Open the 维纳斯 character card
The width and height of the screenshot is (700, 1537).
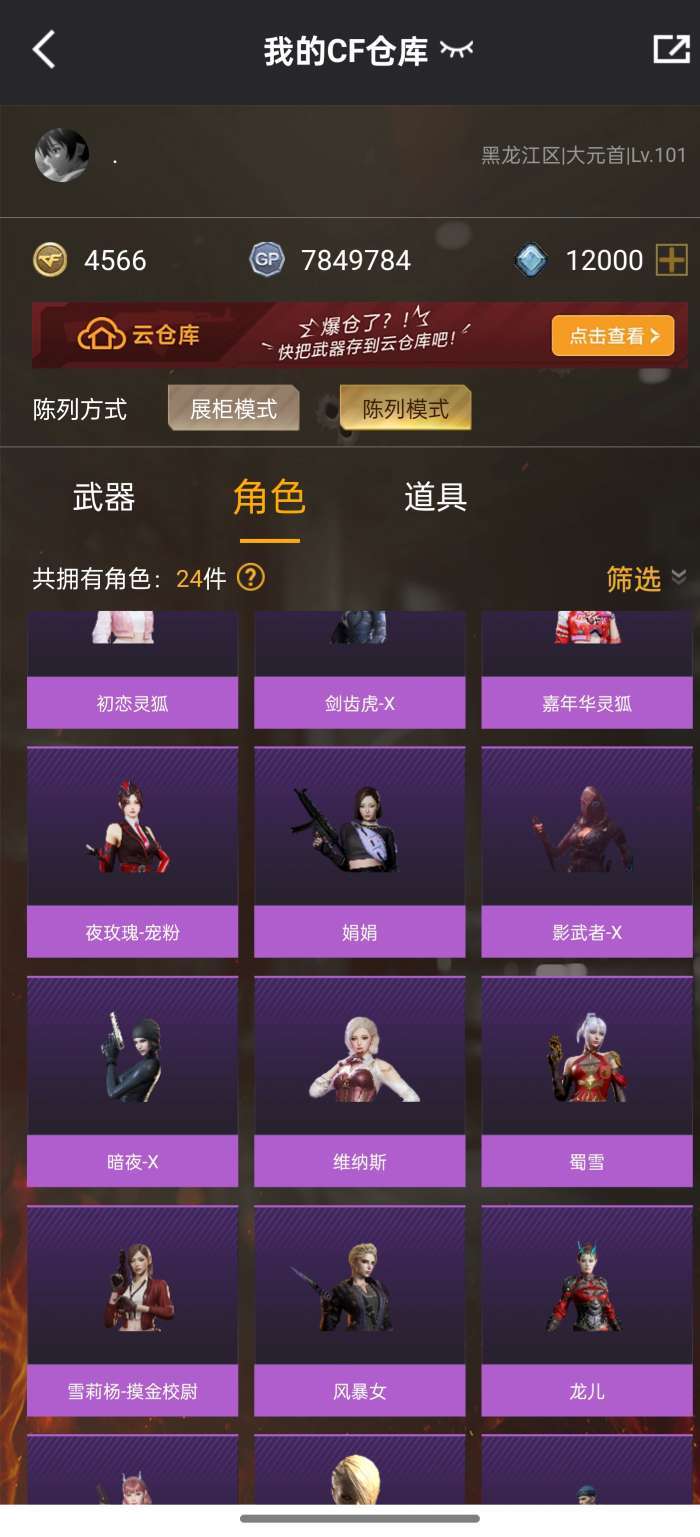[x=360, y=1081]
